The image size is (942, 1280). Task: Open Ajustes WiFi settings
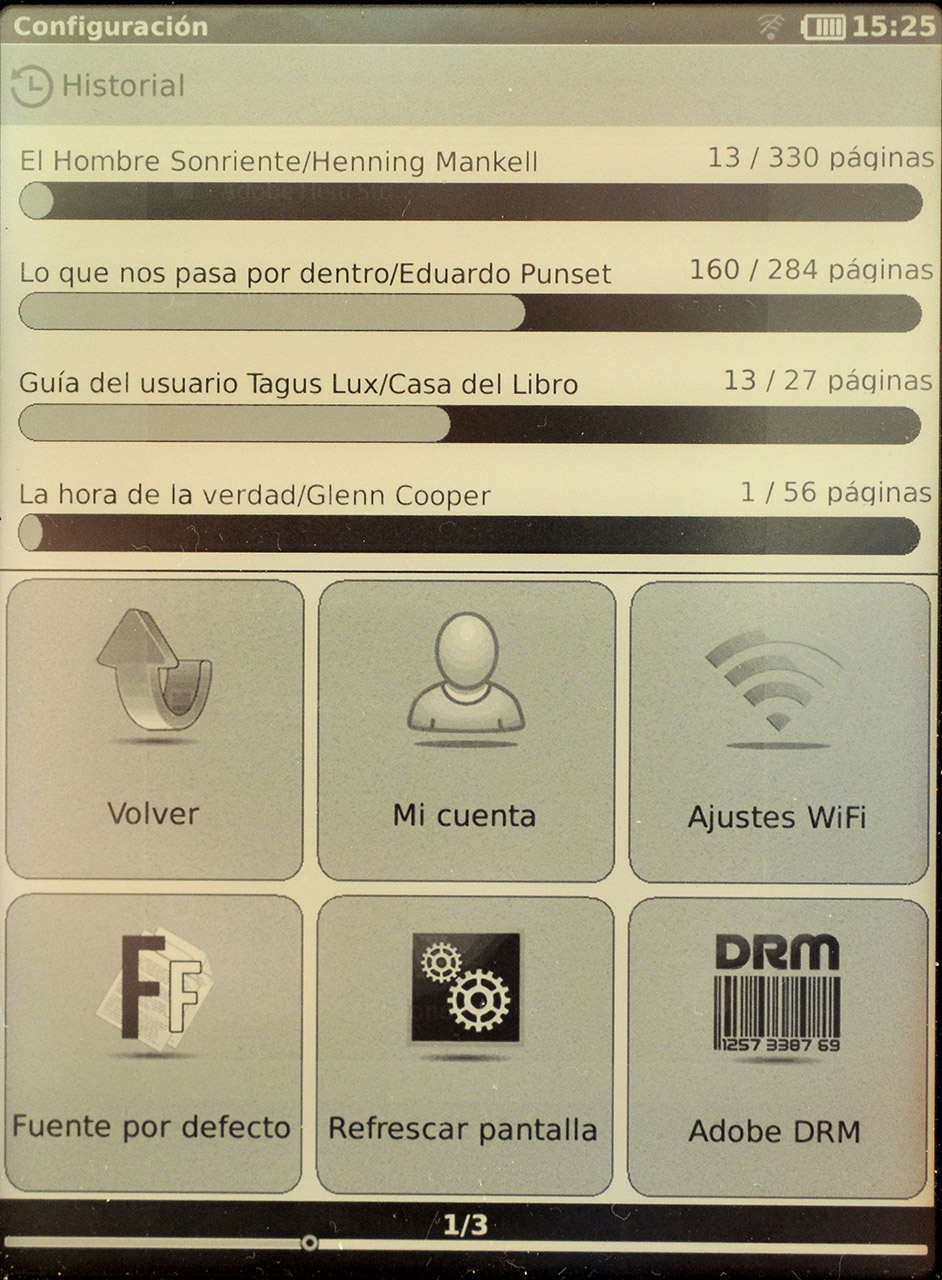(778, 732)
